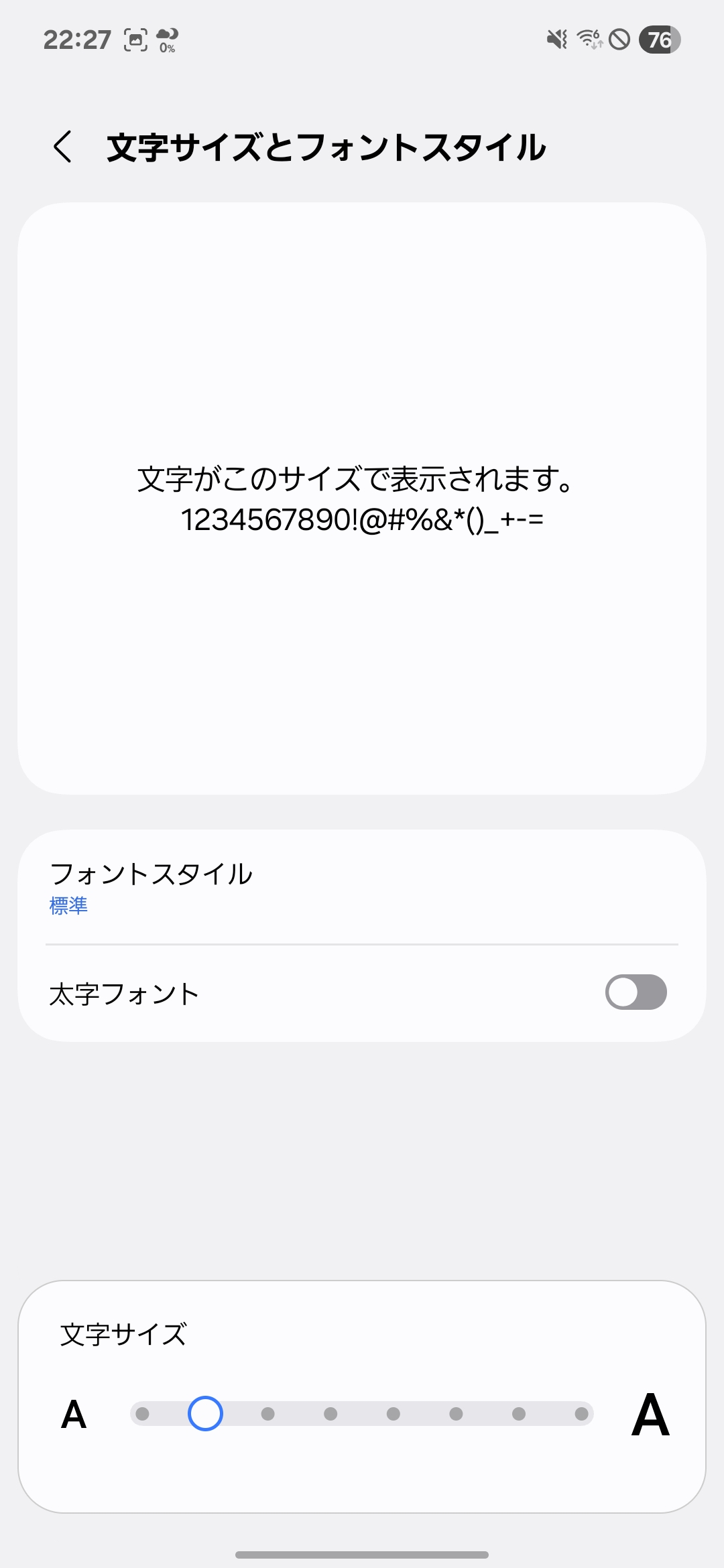Tap the large A beside the size slider

[x=650, y=1415]
